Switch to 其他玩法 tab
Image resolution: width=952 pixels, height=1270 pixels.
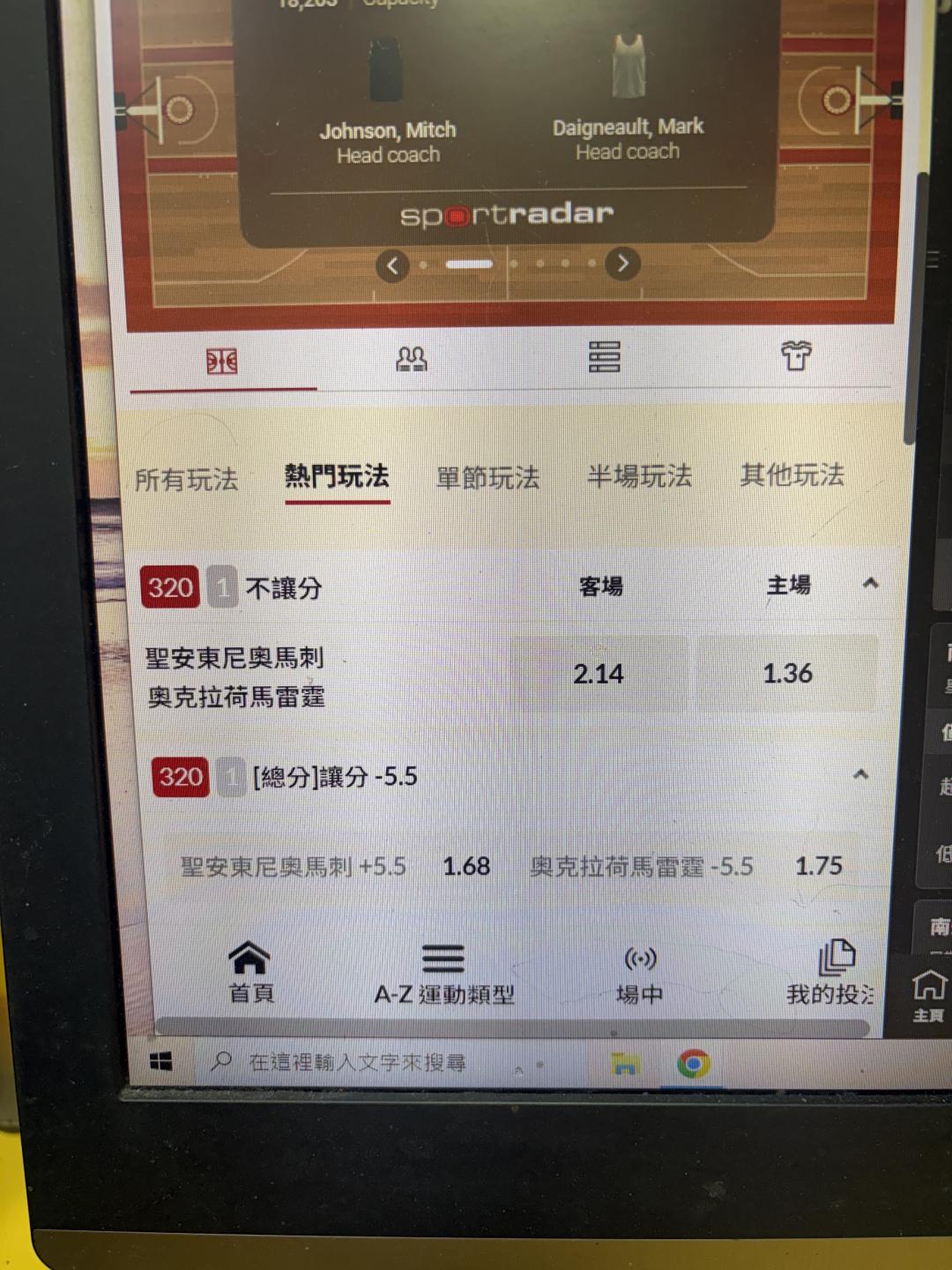(792, 474)
